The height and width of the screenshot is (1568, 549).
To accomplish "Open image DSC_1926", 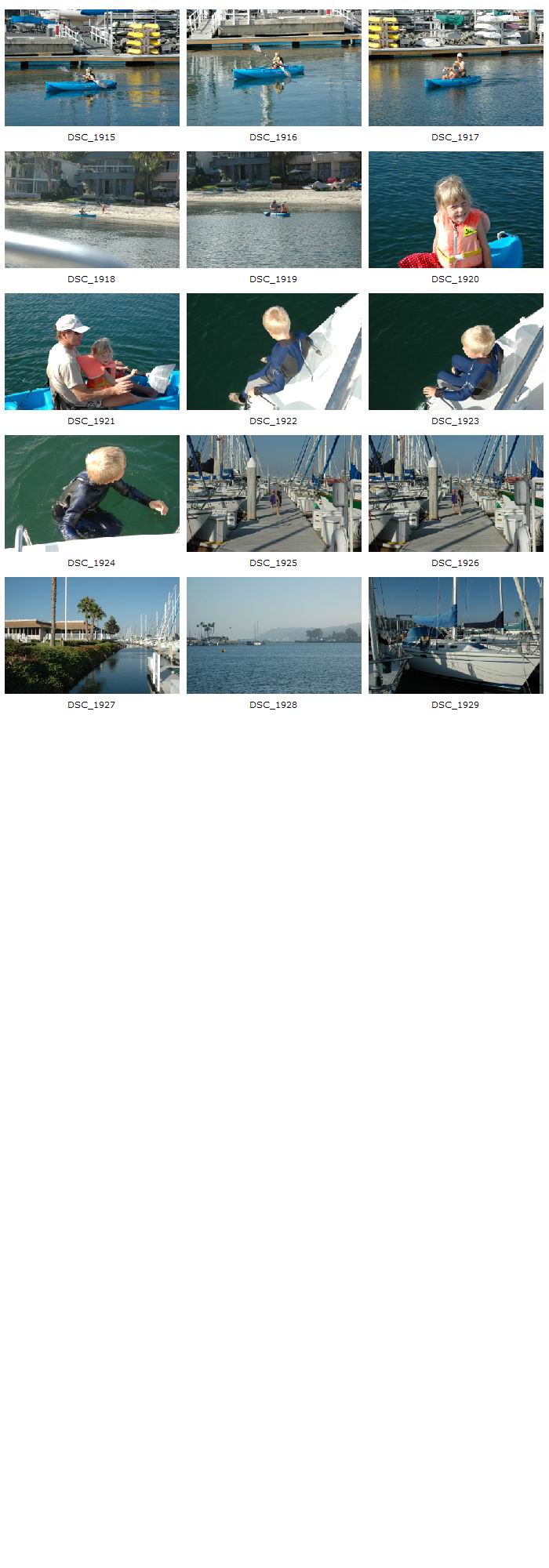I will coord(456,494).
